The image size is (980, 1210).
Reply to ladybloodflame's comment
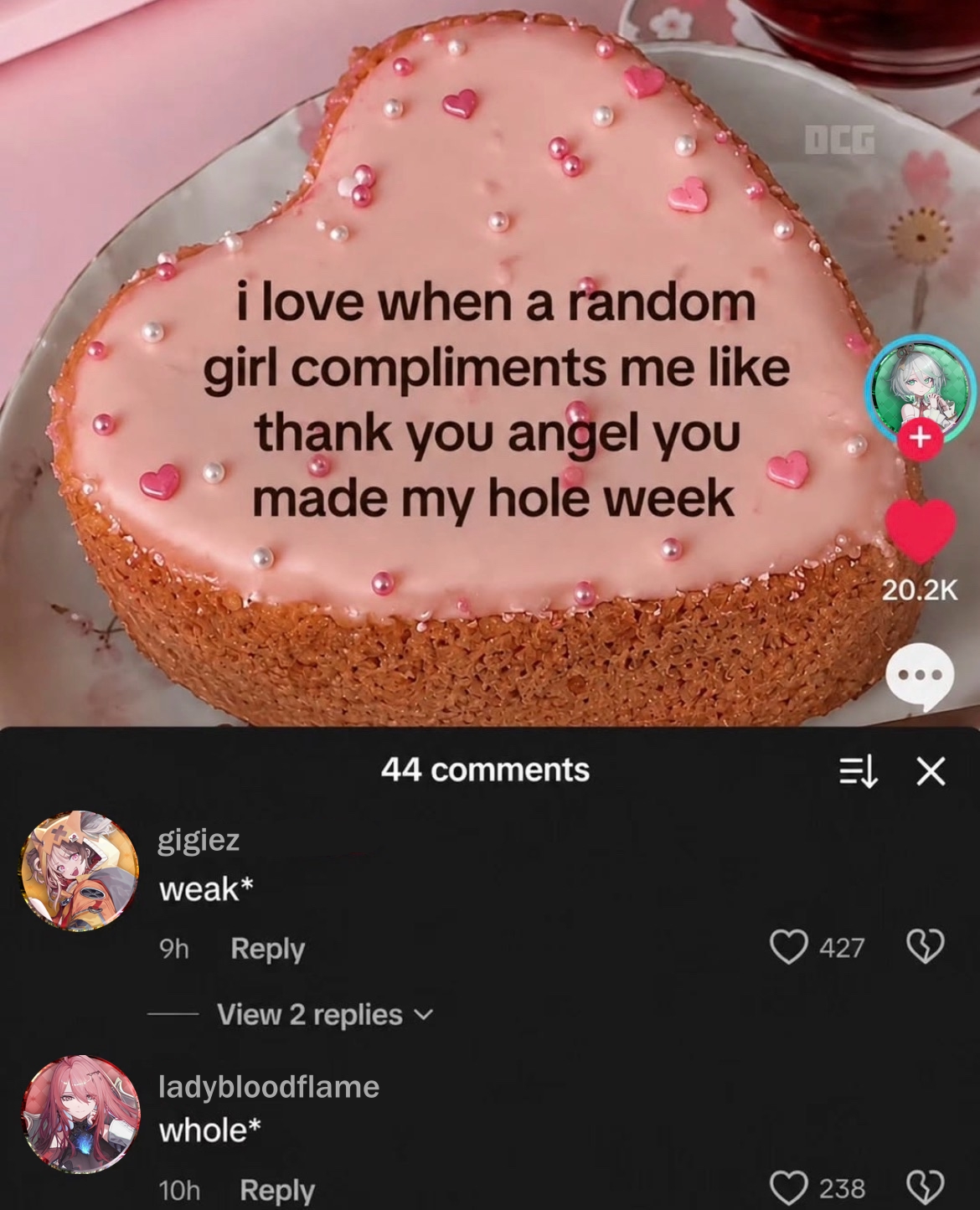[x=277, y=1190]
